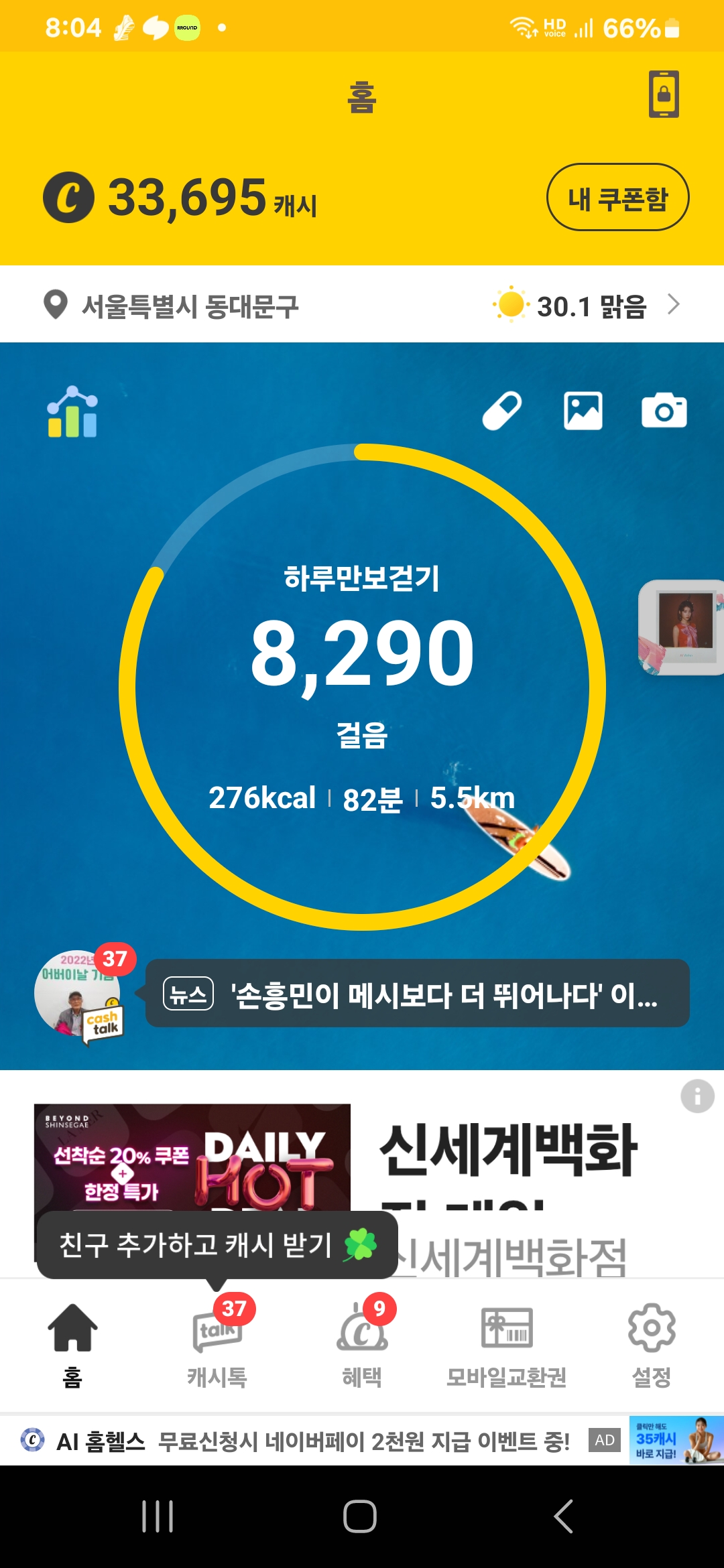This screenshot has height=1568, width=724.
Task: Go back using system navigation
Action: coord(564,1516)
